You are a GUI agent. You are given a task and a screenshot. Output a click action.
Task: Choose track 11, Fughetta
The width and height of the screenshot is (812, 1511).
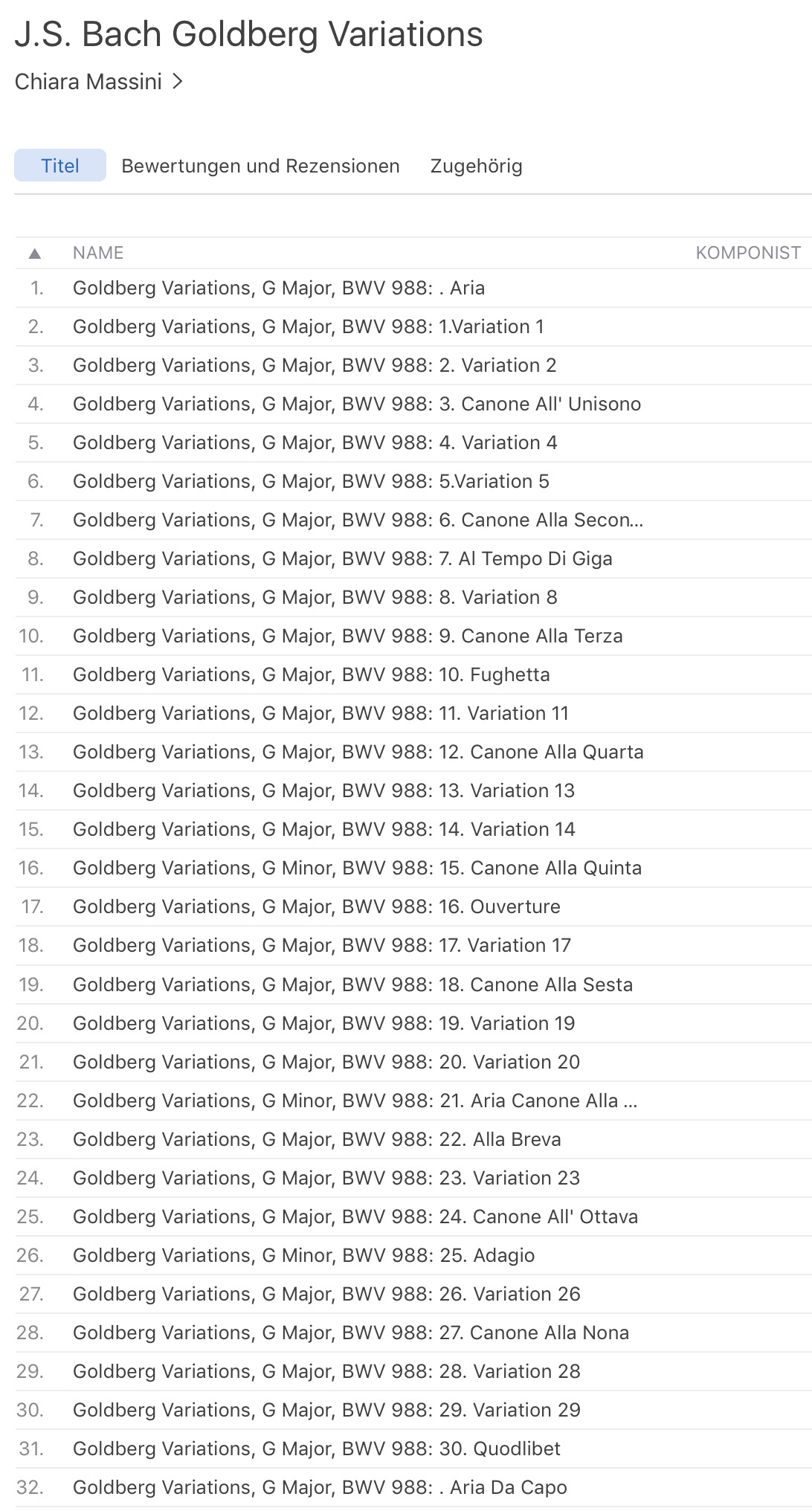[x=311, y=674]
